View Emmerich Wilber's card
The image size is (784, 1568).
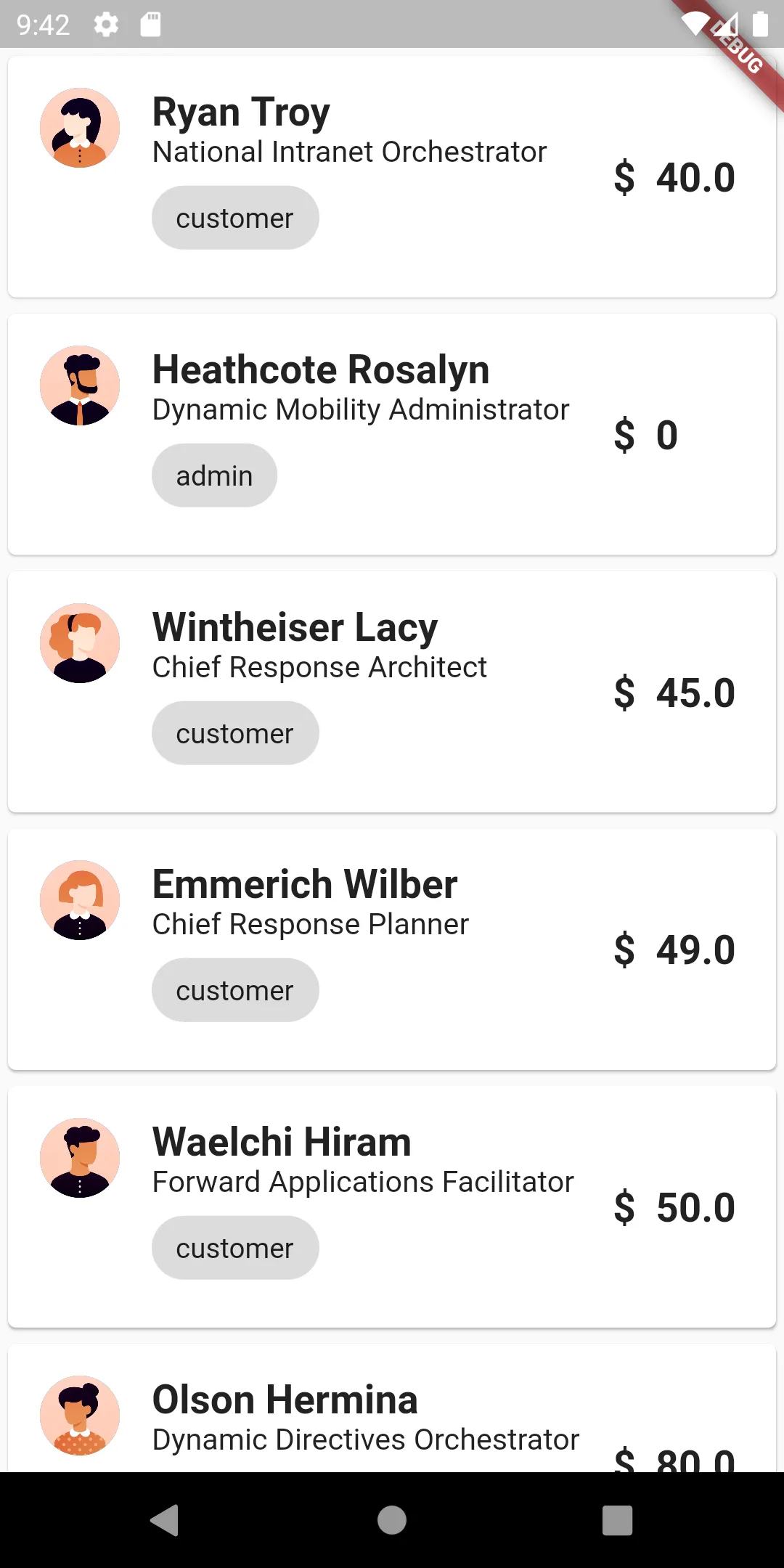392,949
